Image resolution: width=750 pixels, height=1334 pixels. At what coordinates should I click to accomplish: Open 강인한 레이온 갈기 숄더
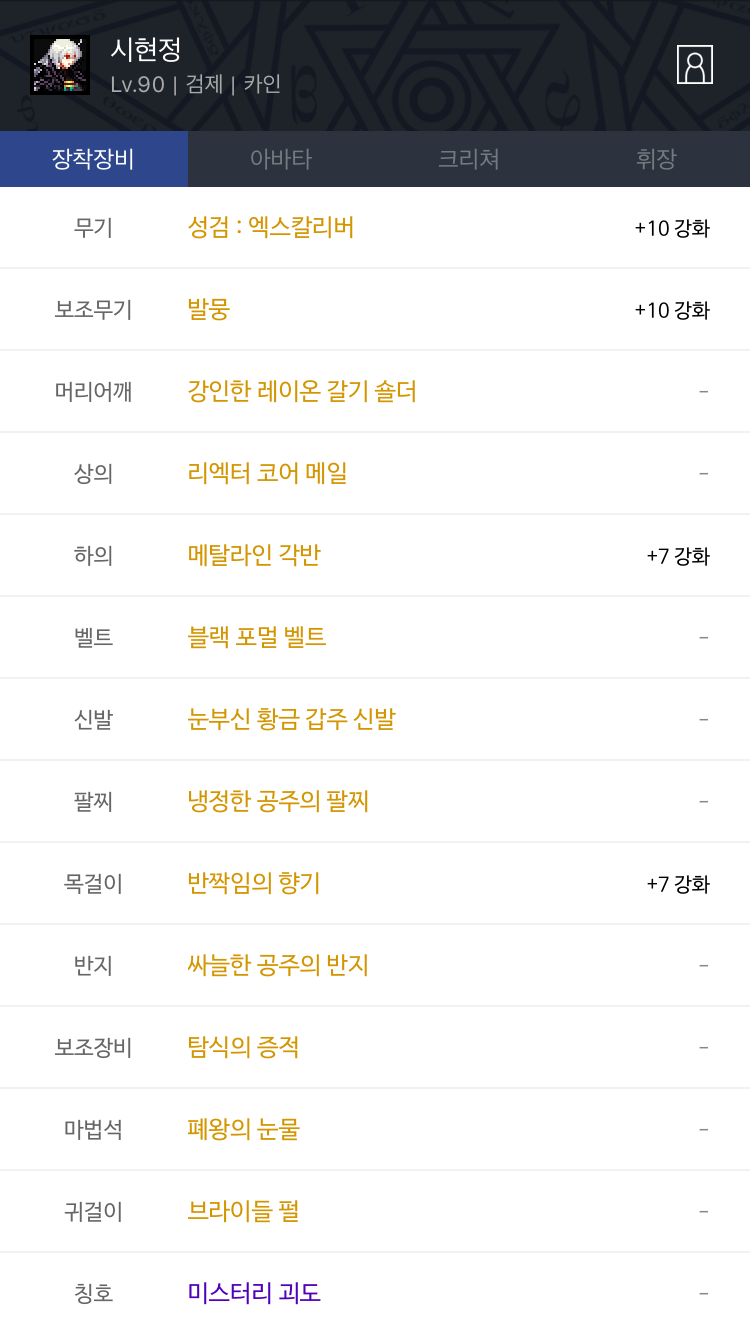[302, 391]
